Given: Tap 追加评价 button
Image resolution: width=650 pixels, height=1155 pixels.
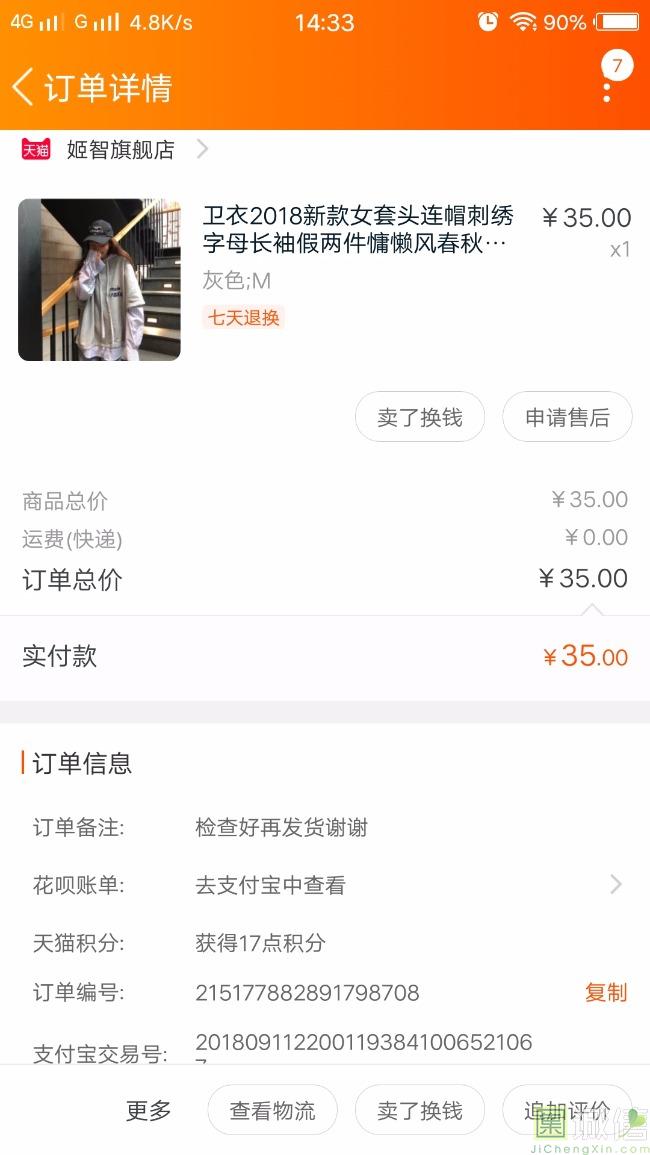Looking at the screenshot, I should (x=567, y=1110).
